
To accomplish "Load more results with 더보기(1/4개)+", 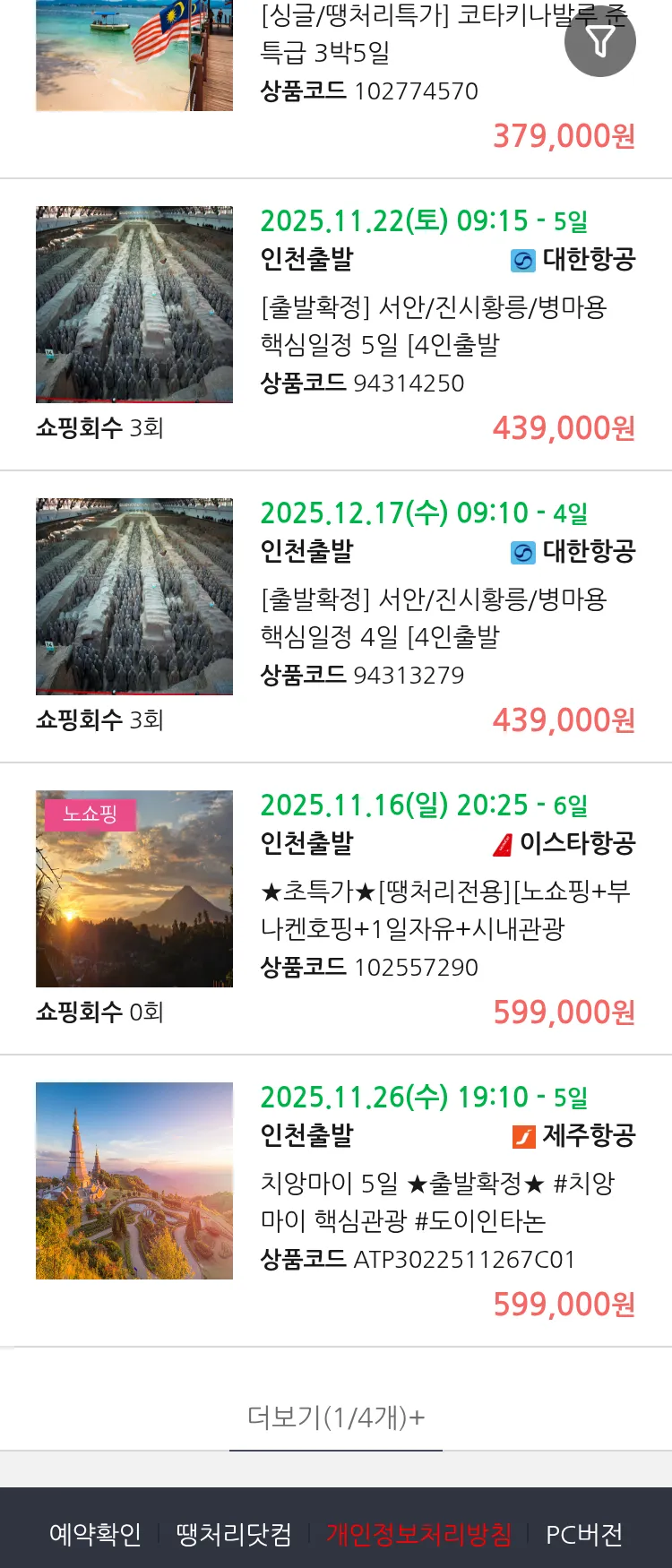I will pyautogui.click(x=336, y=1417).
